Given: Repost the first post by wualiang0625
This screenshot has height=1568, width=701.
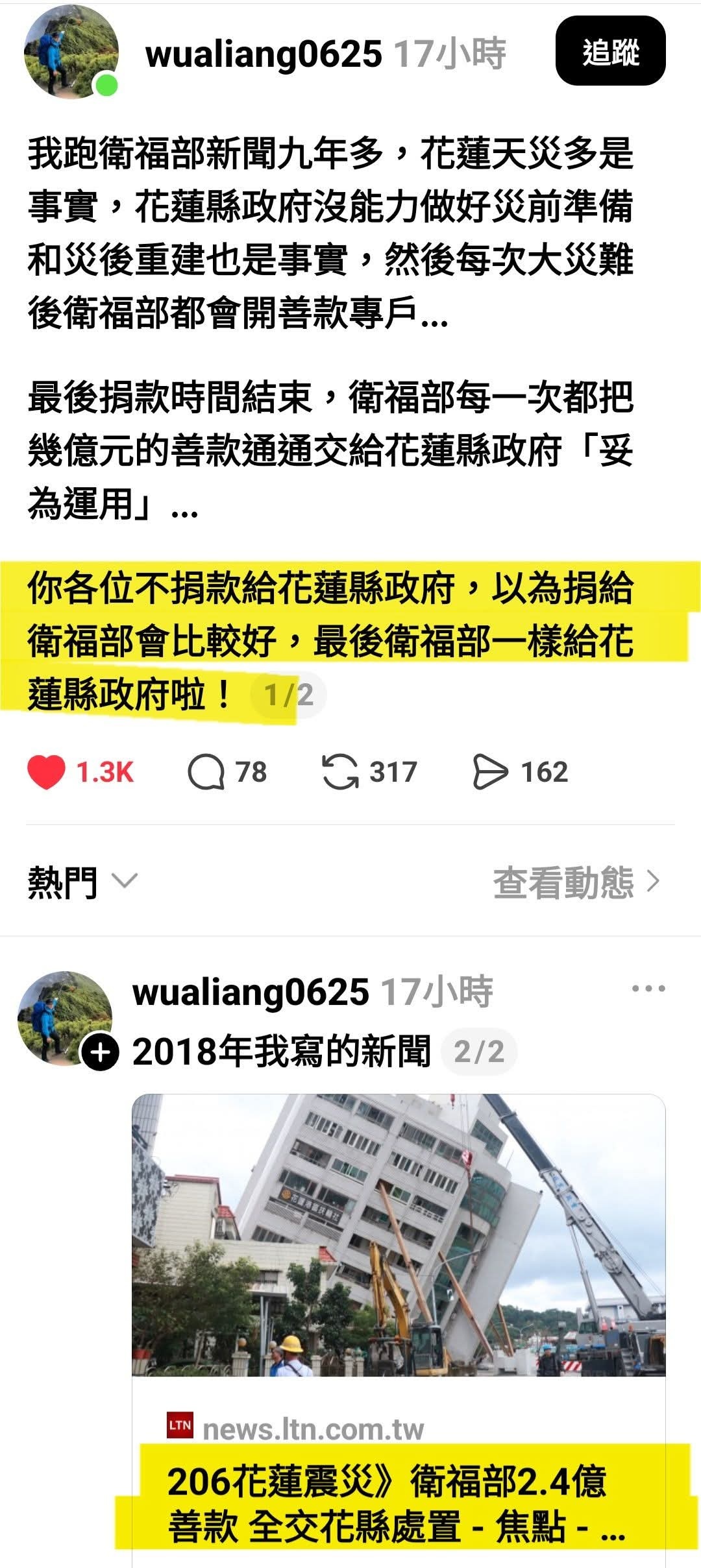Looking at the screenshot, I should click(340, 772).
